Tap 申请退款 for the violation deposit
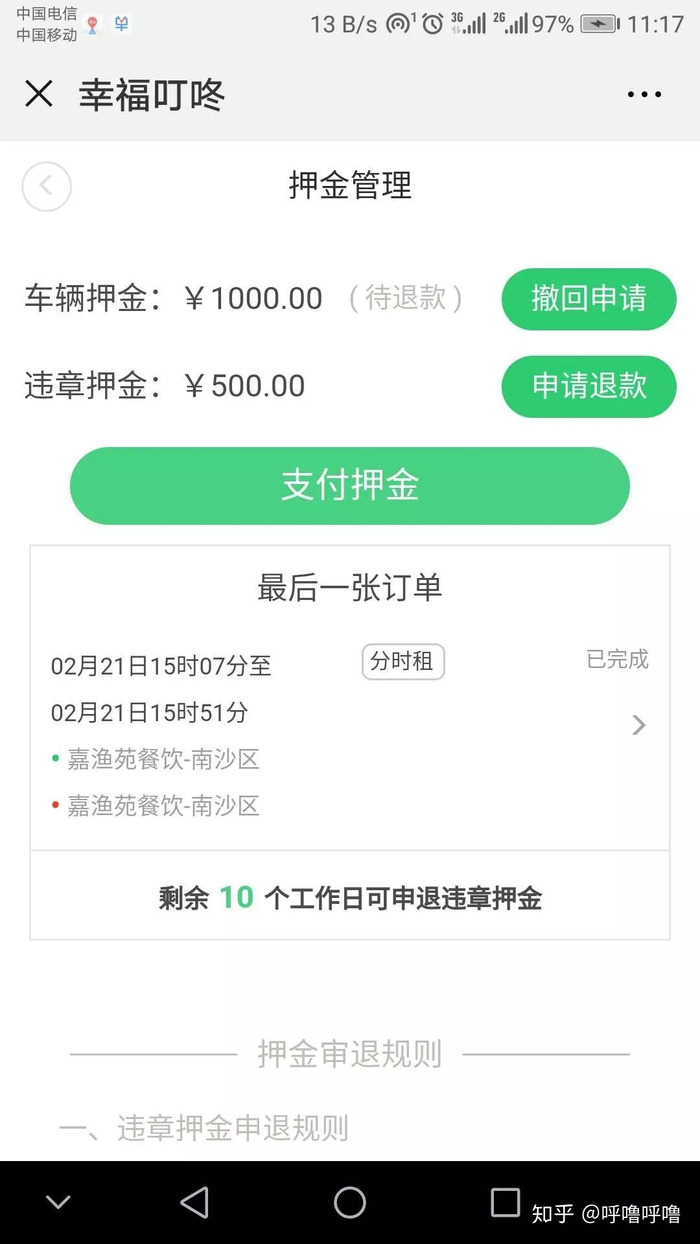The width and height of the screenshot is (700, 1244). [x=589, y=386]
